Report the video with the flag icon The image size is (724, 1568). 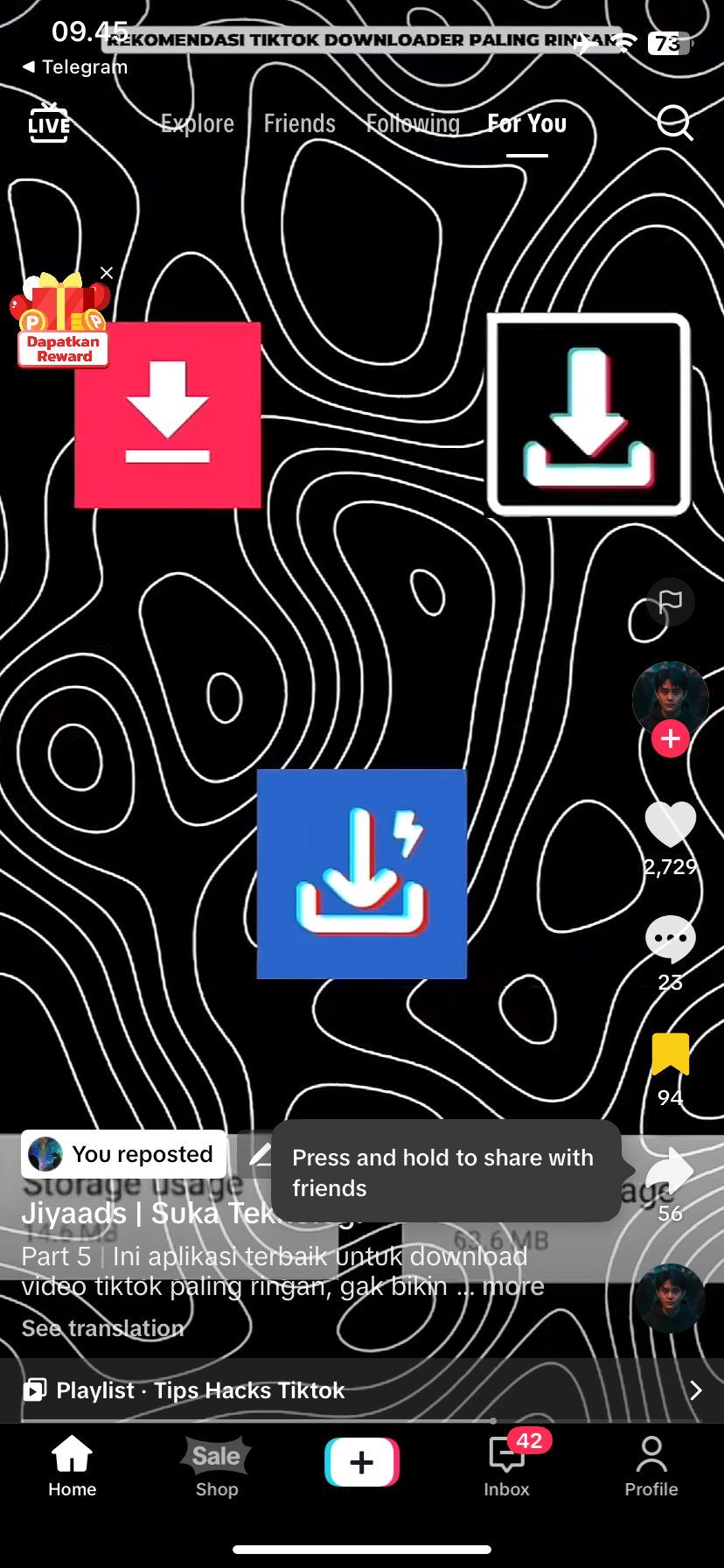coord(671,601)
